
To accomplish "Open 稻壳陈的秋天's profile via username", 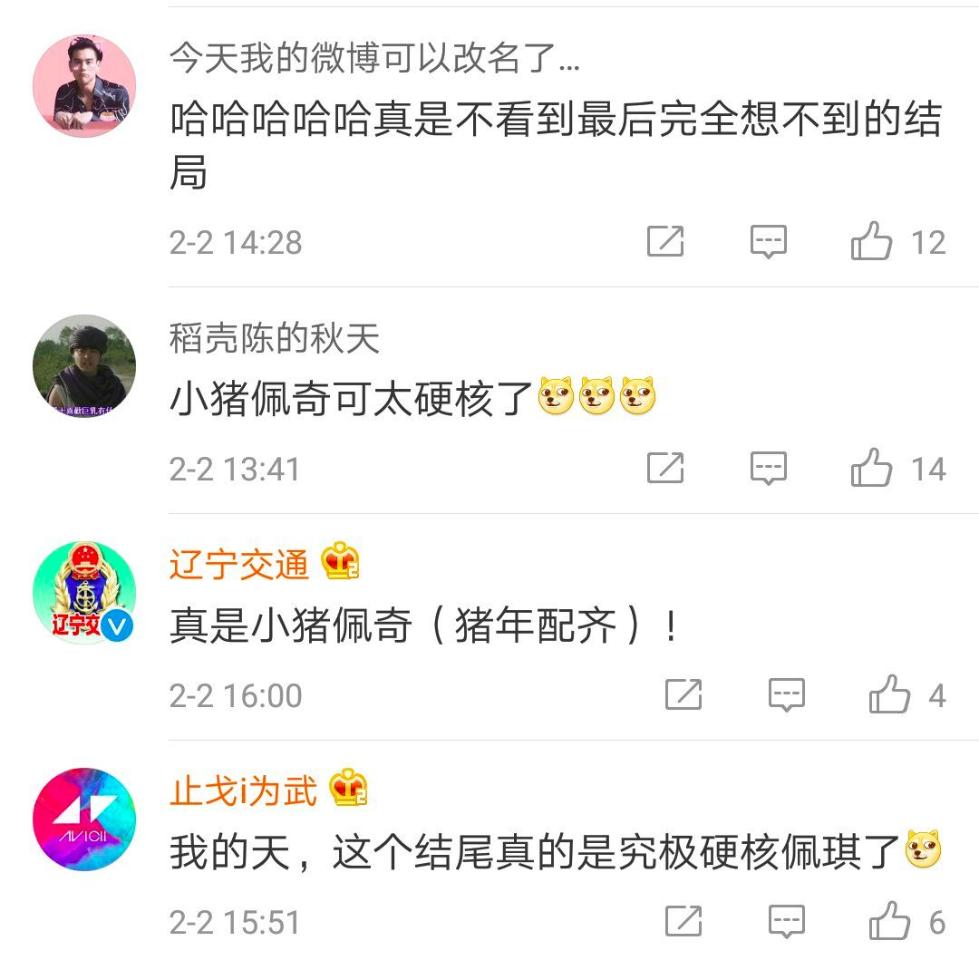I will pyautogui.click(x=274, y=339).
